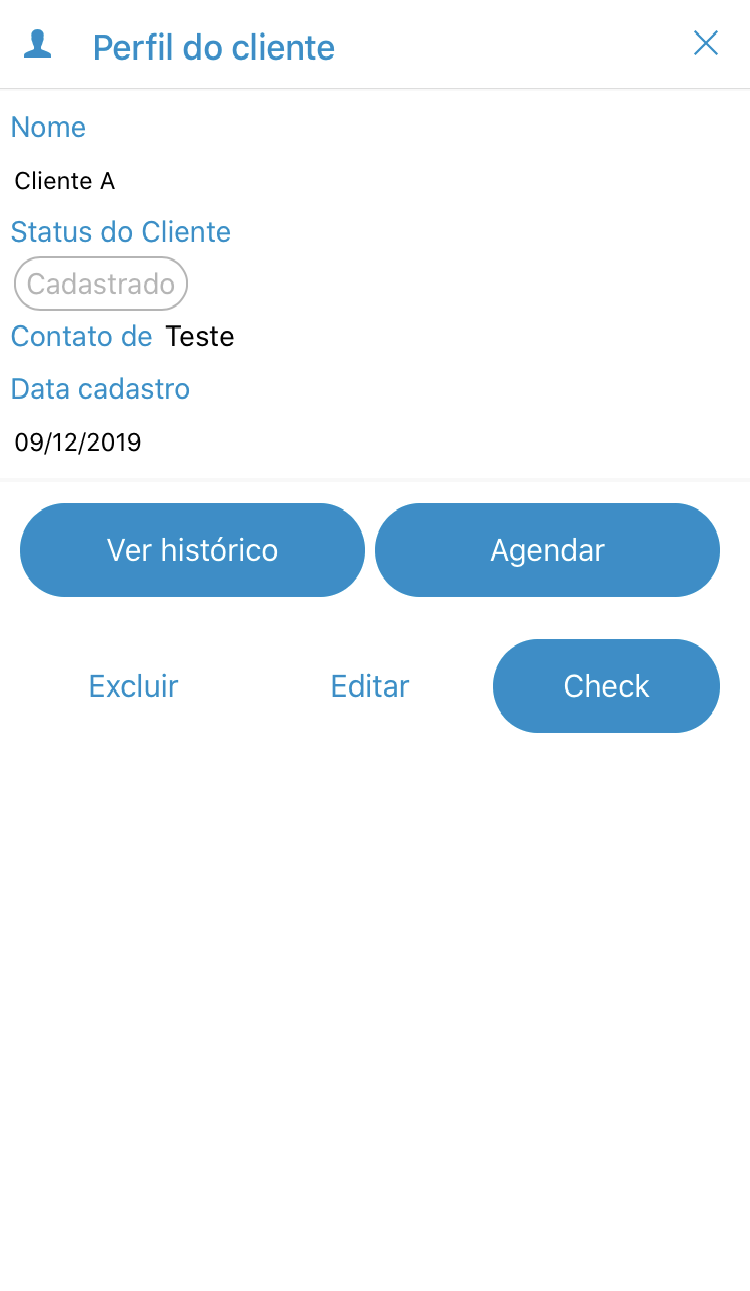The height and width of the screenshot is (1291, 750).
Task: Click the Data cadastro label
Action: (x=100, y=389)
